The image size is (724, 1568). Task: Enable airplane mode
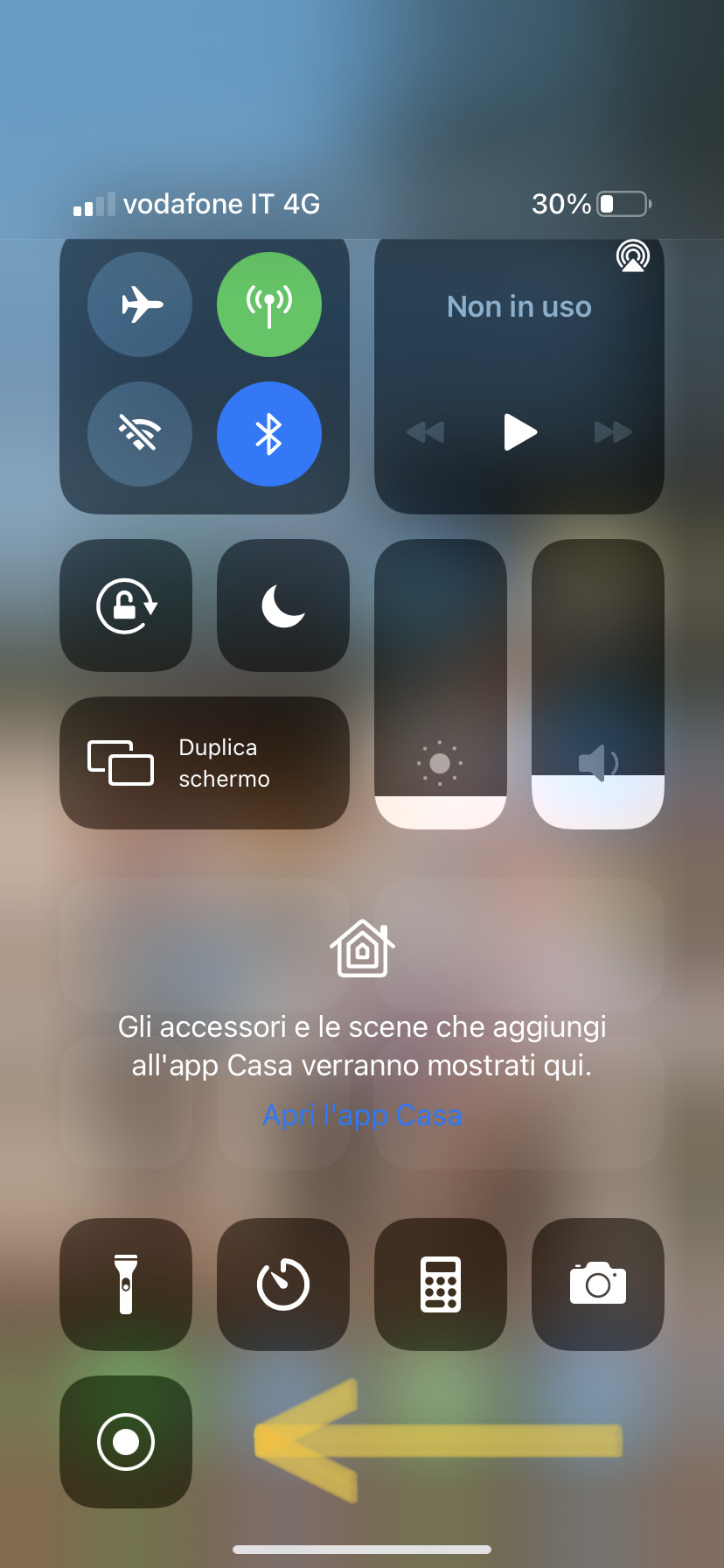pyautogui.click(x=140, y=304)
